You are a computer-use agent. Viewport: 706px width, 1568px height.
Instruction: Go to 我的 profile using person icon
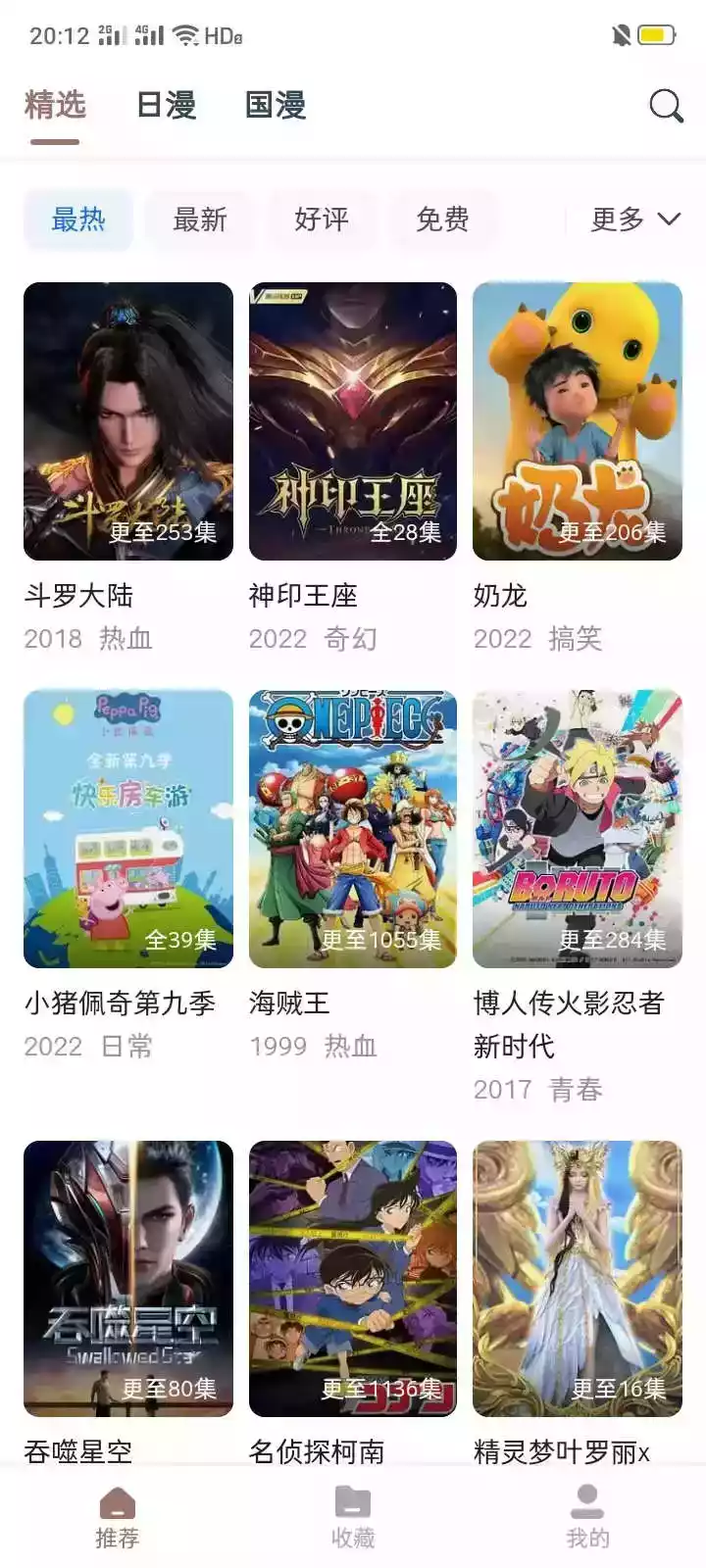pos(585,1499)
